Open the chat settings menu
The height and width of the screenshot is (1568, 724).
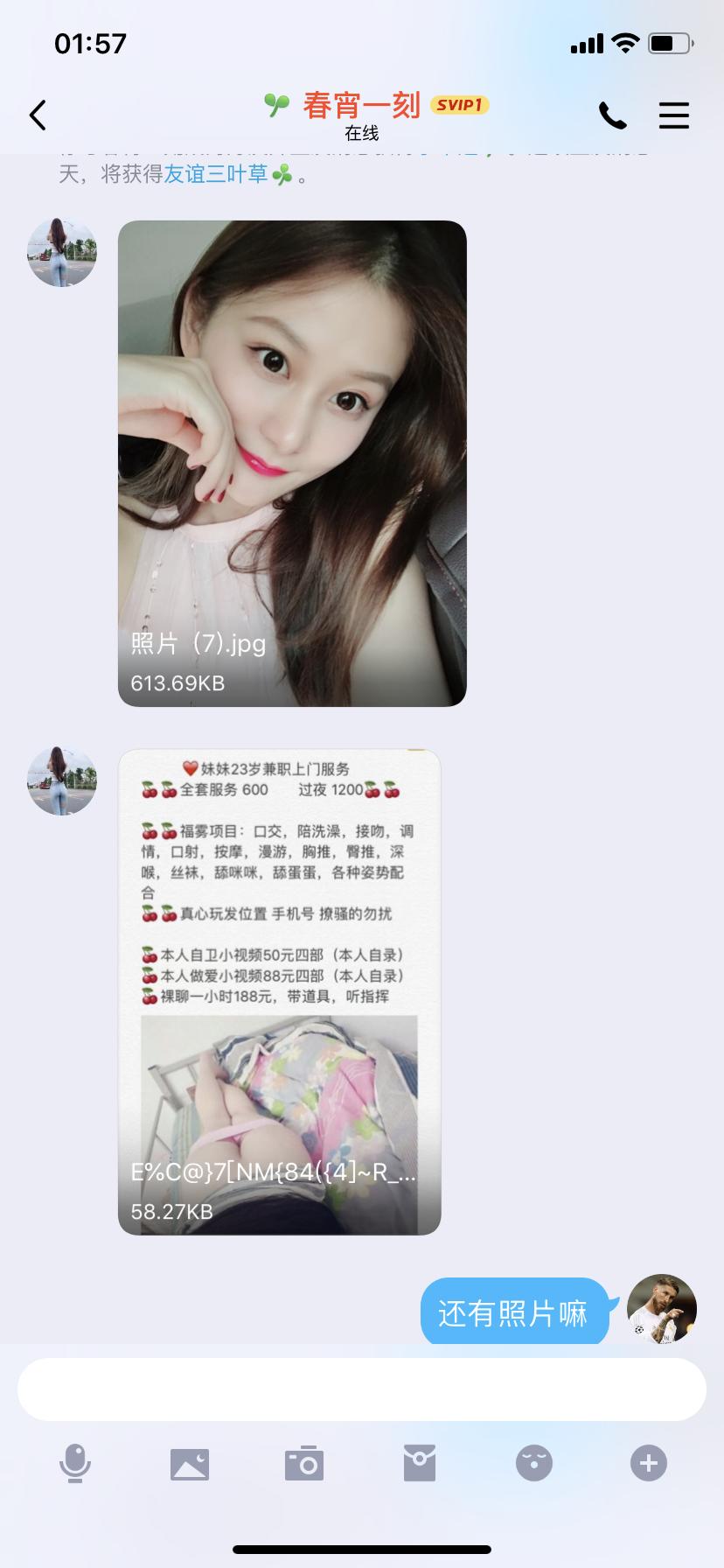[x=673, y=115]
